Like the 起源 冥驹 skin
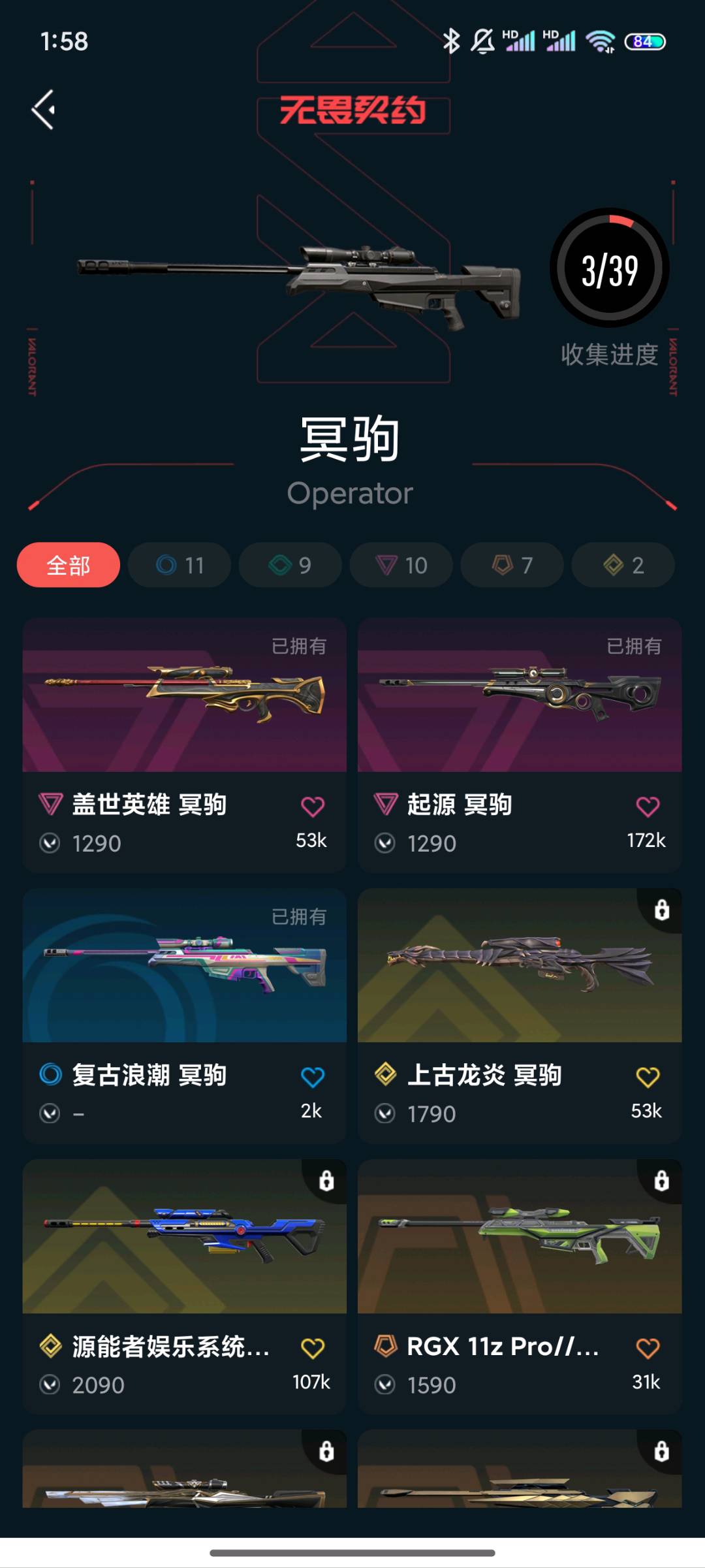Screen dimensions: 705x1568 tap(648, 807)
